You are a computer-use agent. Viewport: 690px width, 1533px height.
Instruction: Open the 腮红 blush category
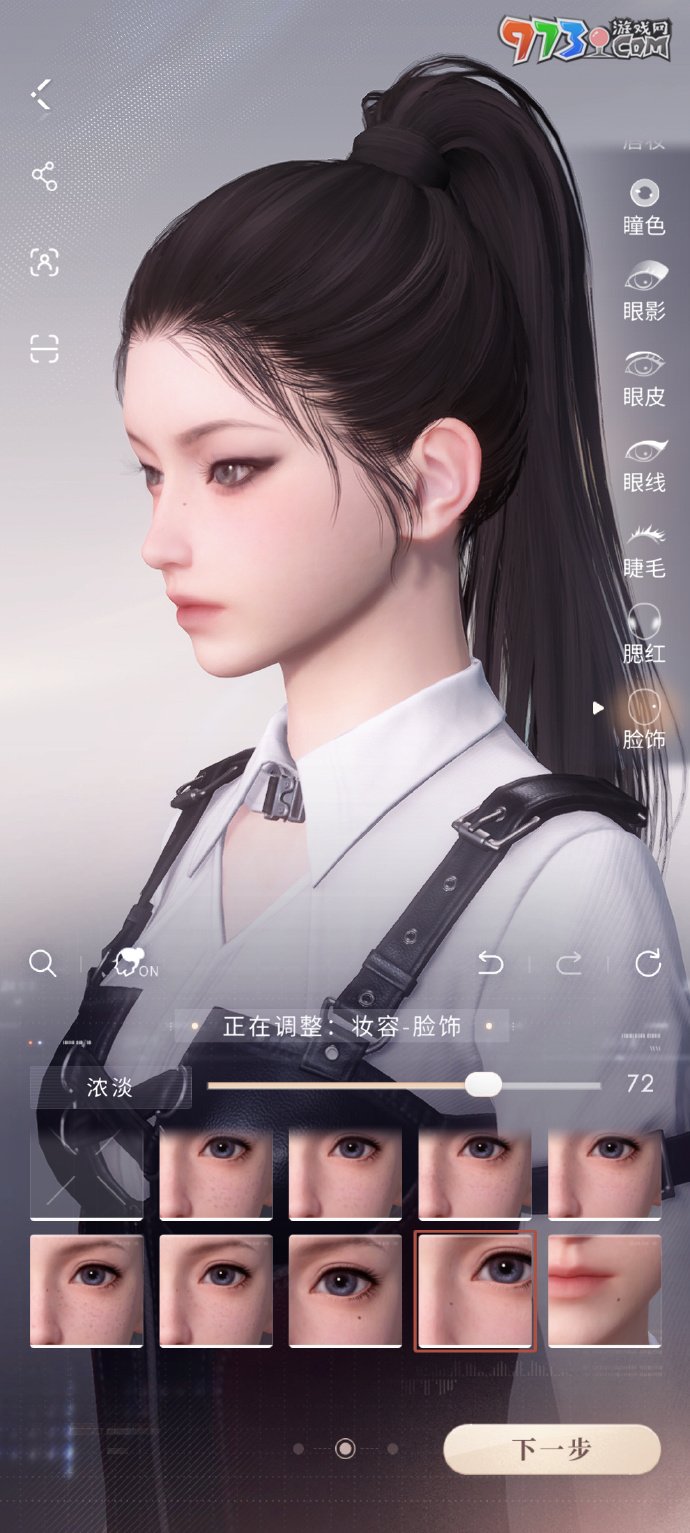[644, 634]
